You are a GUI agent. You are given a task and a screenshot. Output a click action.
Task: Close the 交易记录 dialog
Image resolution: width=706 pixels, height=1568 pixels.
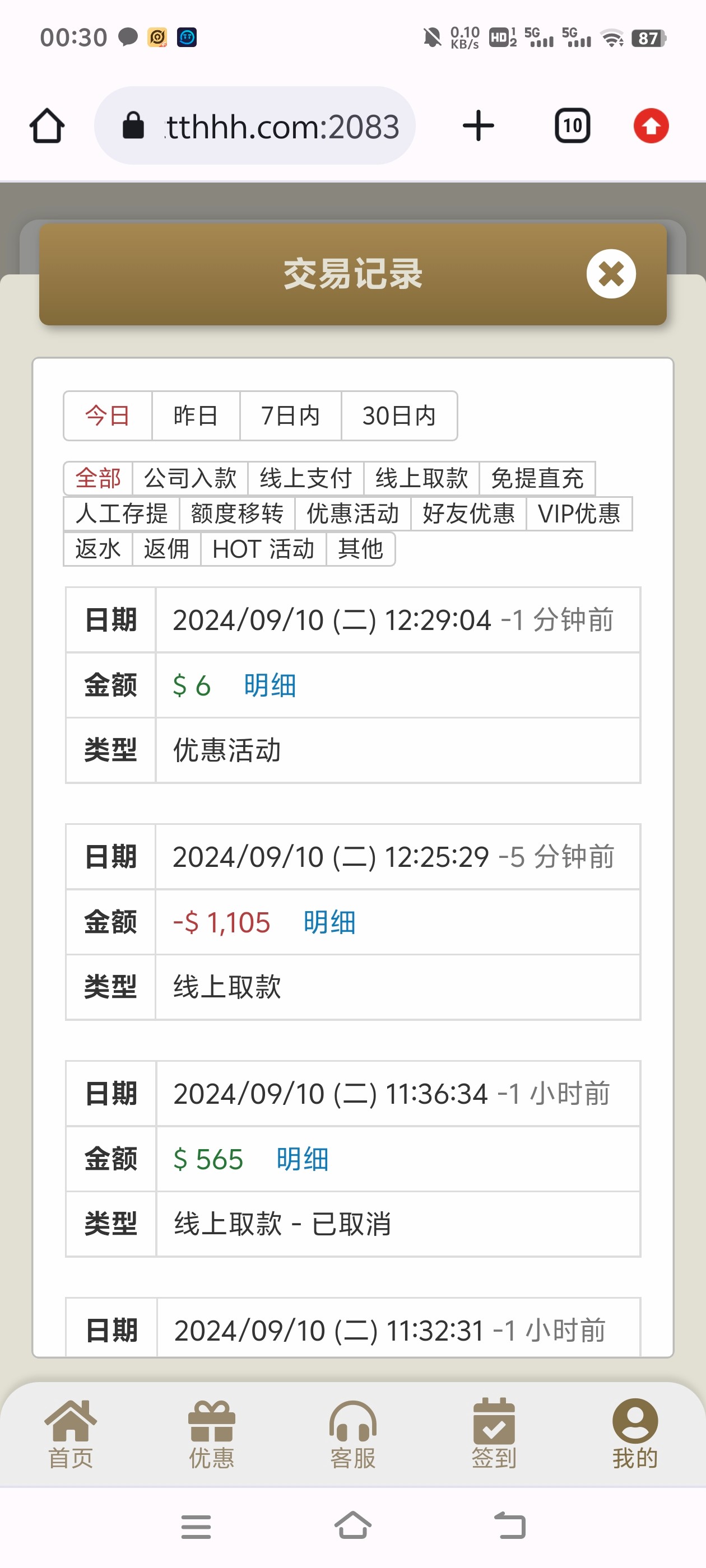611,274
